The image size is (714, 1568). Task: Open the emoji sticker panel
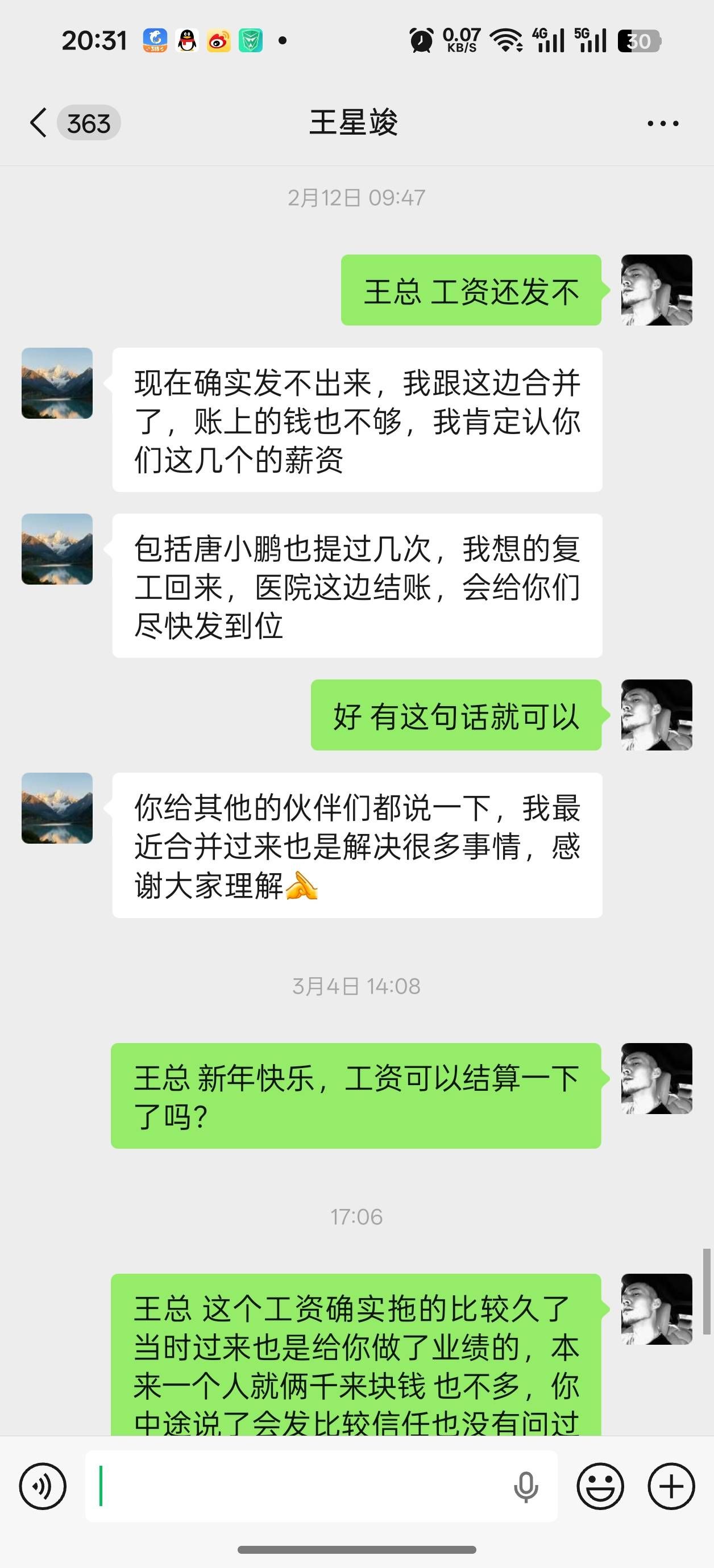pyautogui.click(x=600, y=1486)
